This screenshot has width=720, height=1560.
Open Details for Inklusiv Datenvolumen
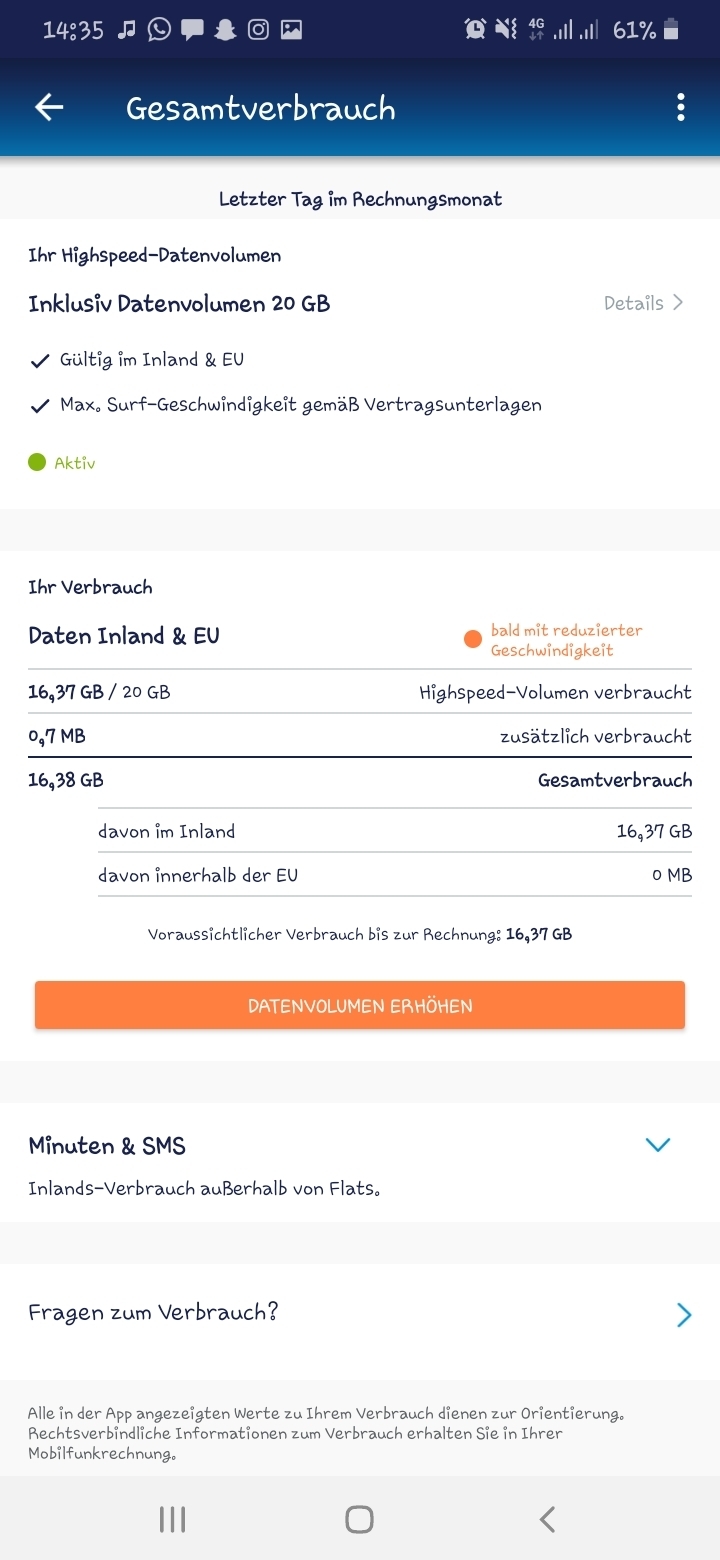pyautogui.click(x=644, y=303)
